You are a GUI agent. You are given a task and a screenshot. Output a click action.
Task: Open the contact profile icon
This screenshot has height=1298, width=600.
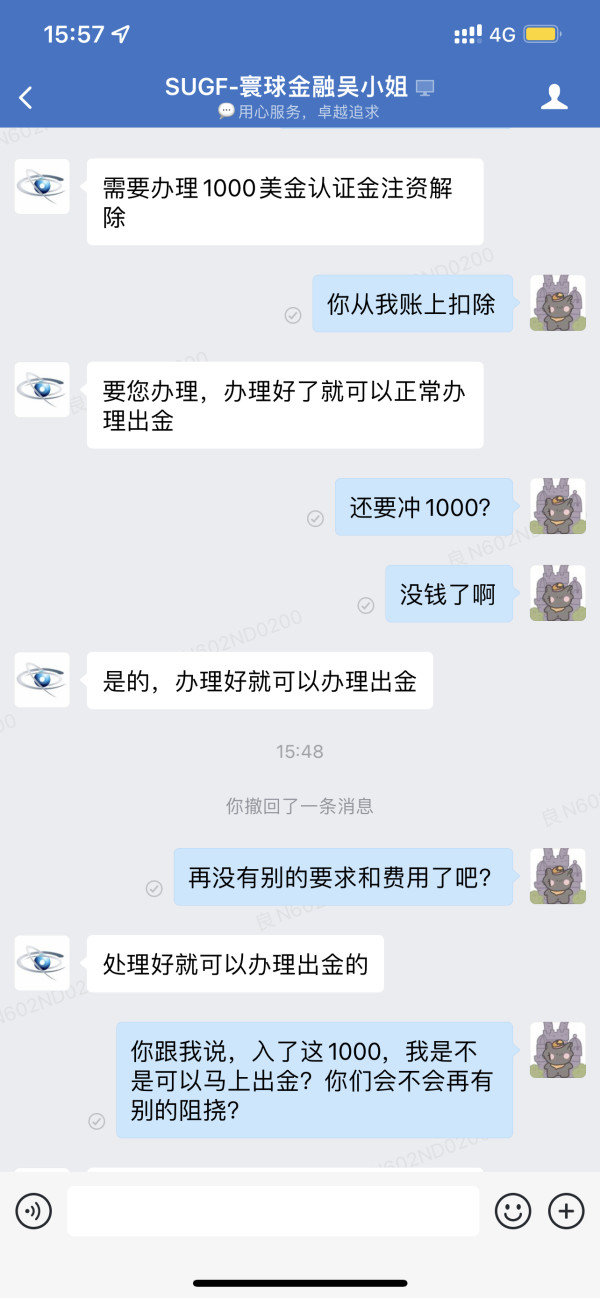pyautogui.click(x=554, y=96)
